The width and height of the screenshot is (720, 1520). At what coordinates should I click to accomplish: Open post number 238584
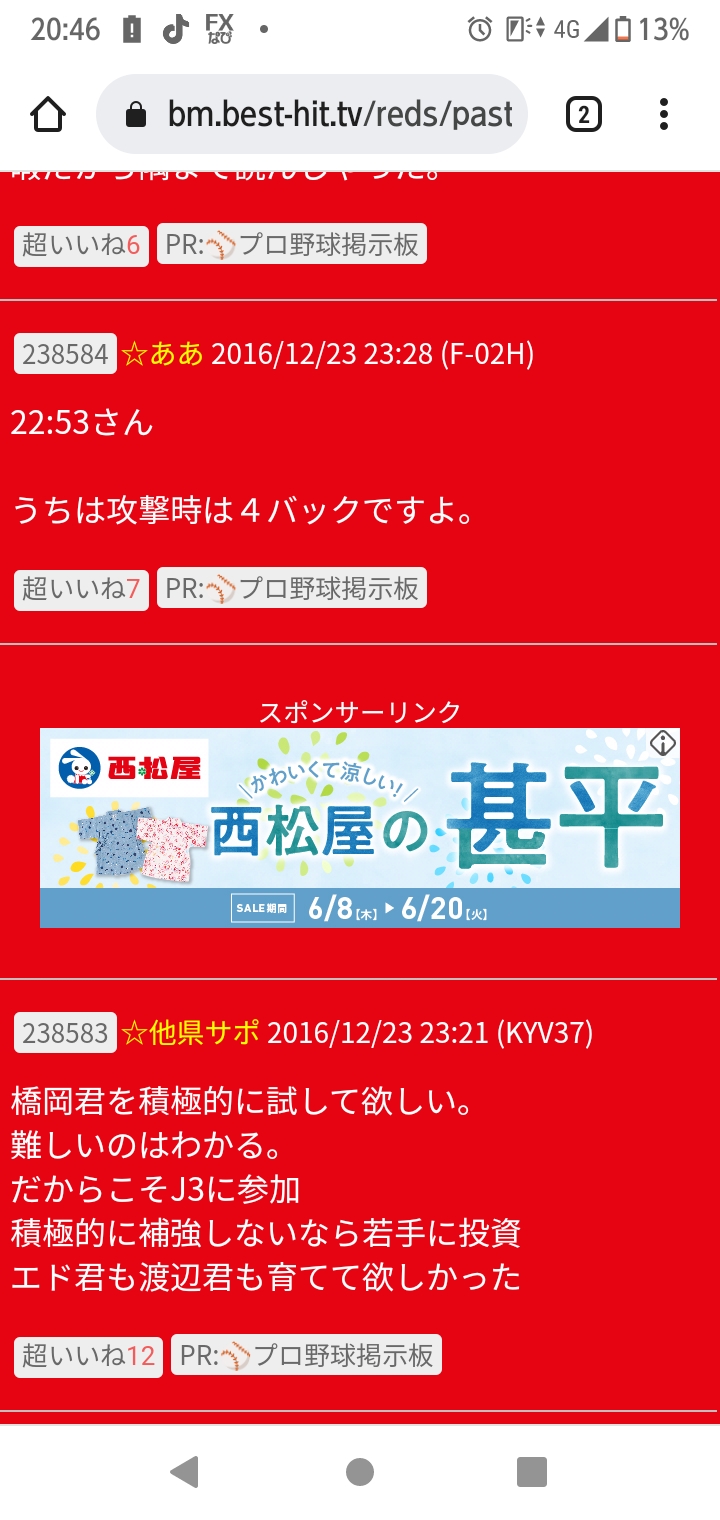pos(65,354)
